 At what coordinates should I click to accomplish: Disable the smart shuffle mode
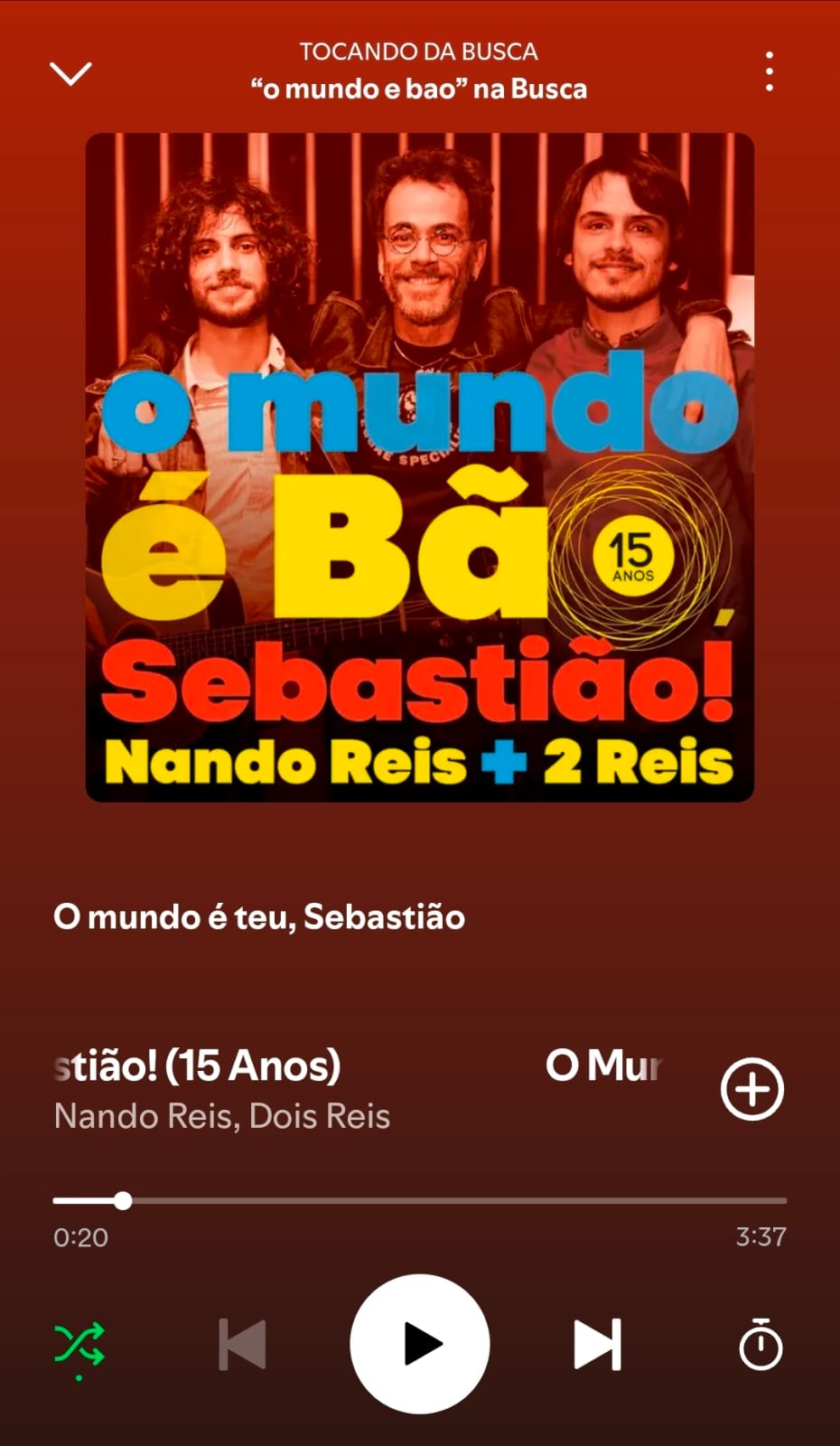80,1344
